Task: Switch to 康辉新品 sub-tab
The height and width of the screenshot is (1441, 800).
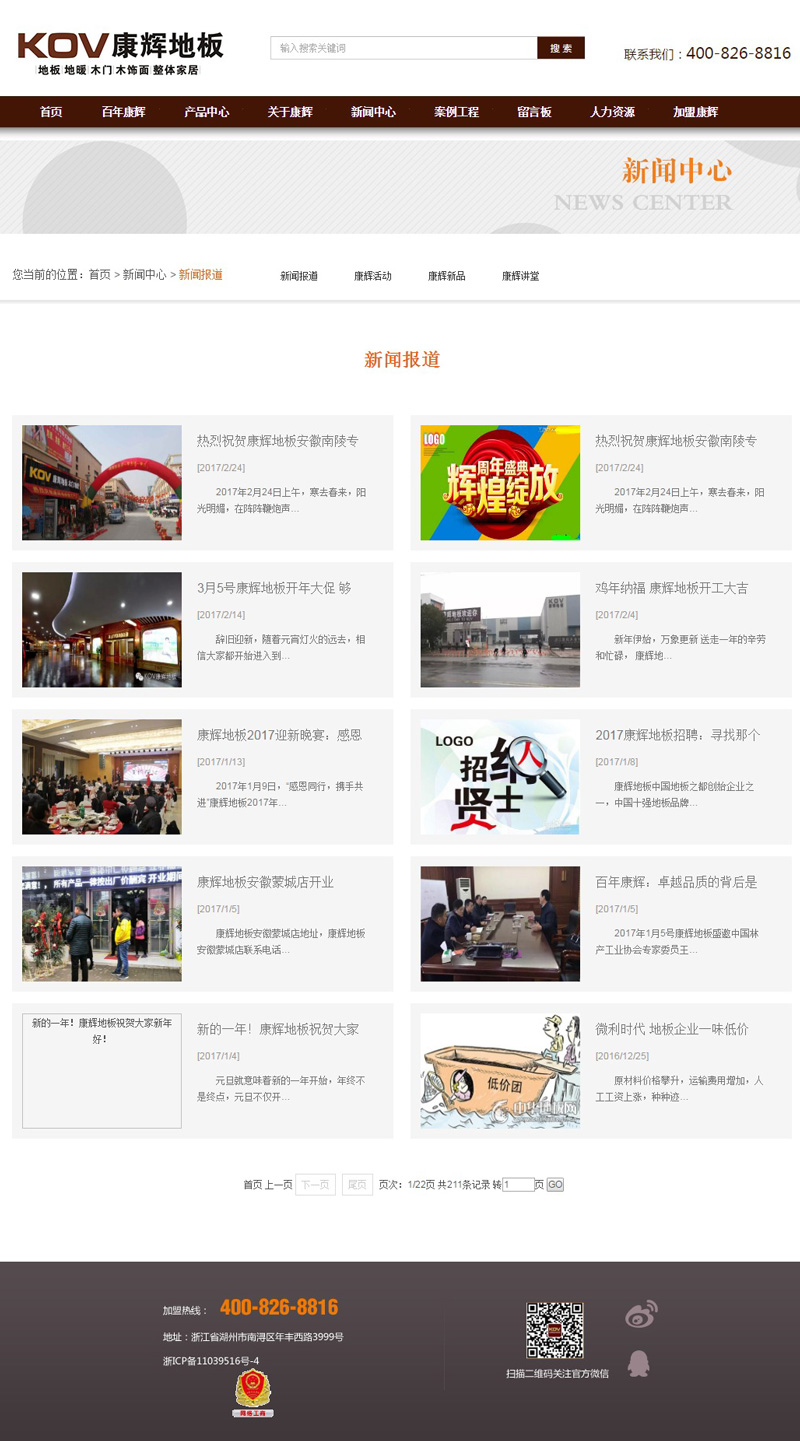Action: coord(447,276)
